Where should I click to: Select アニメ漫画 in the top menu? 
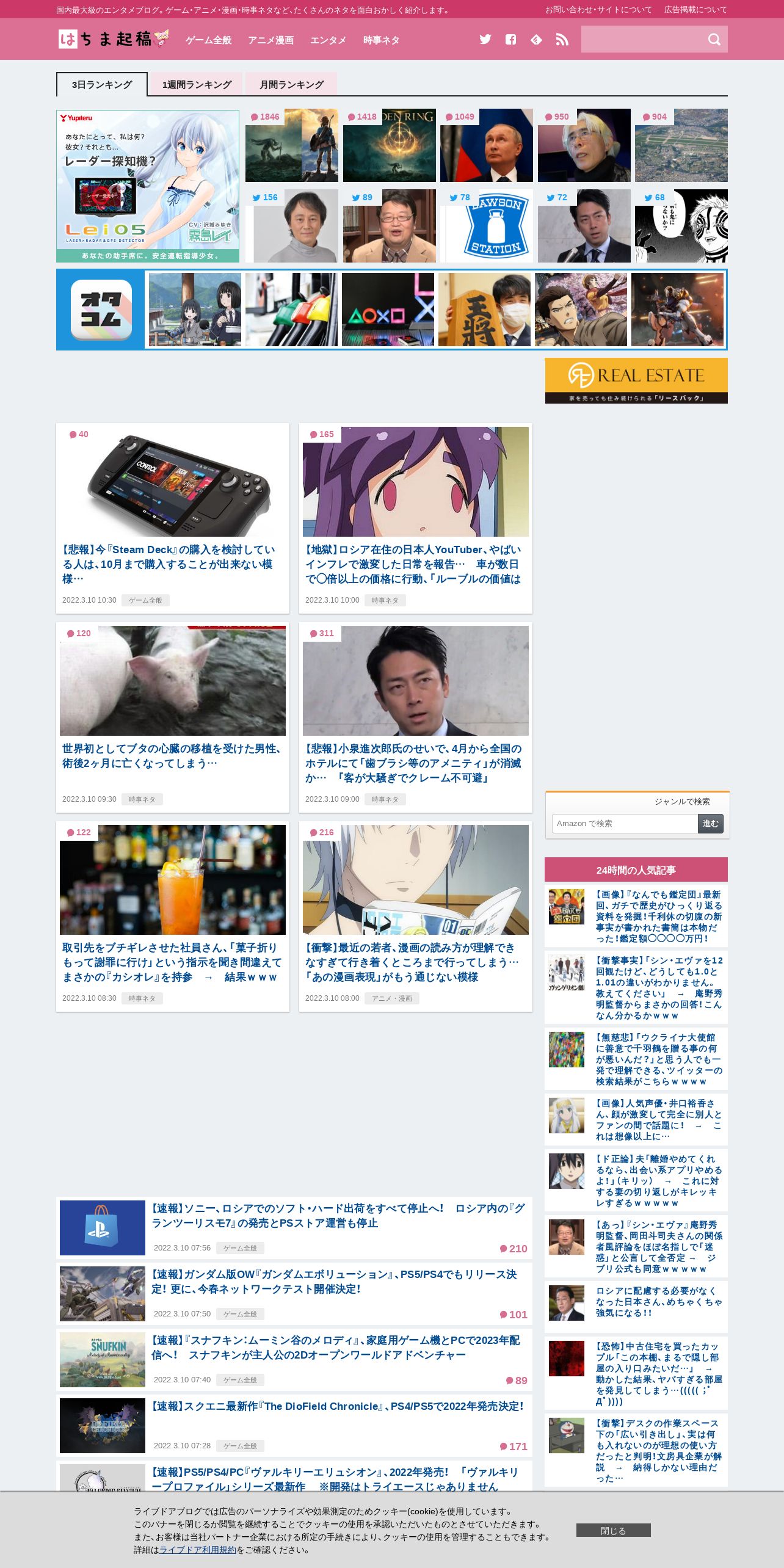271,40
